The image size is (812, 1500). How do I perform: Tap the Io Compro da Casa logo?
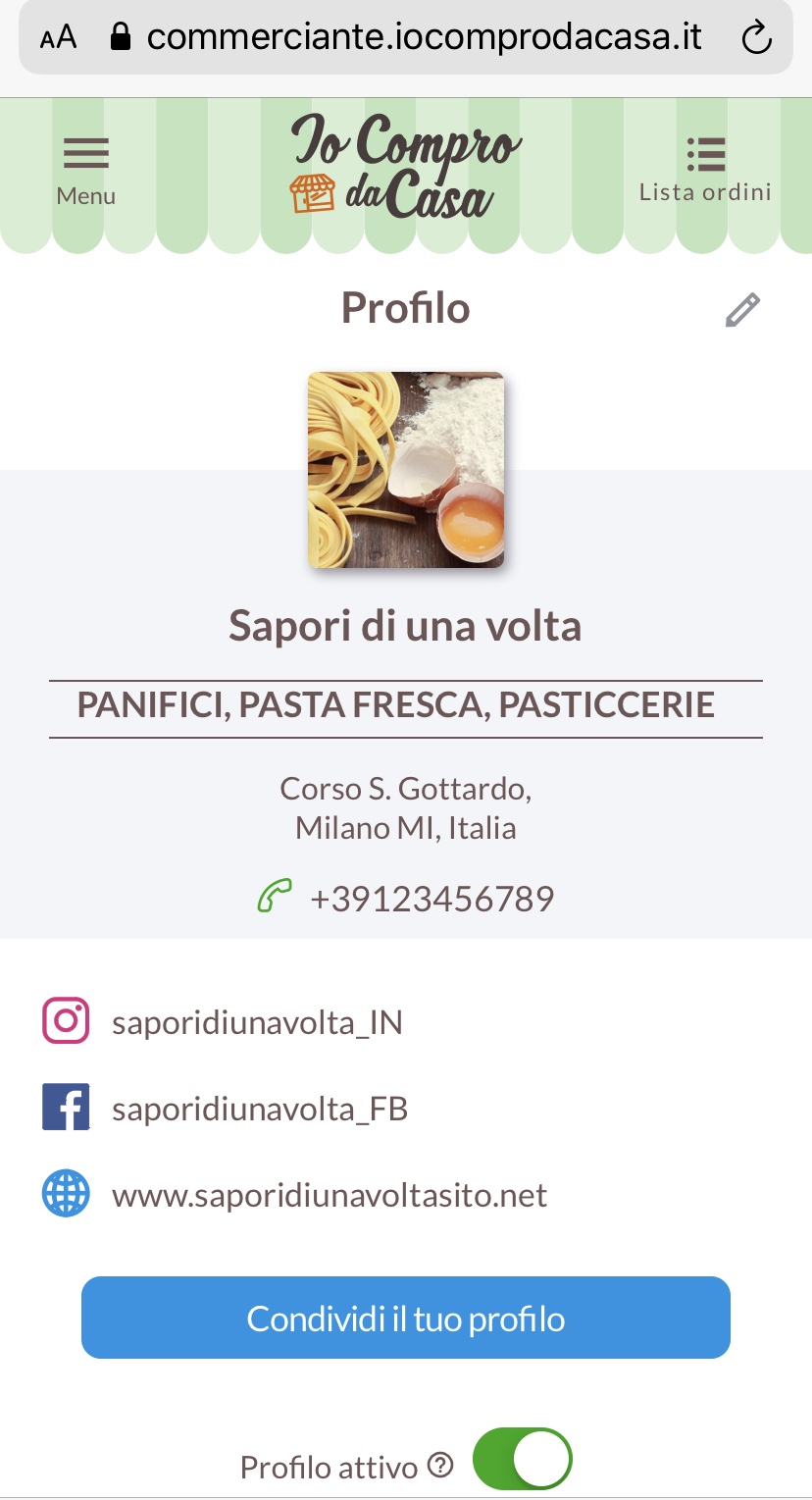pyautogui.click(x=406, y=167)
